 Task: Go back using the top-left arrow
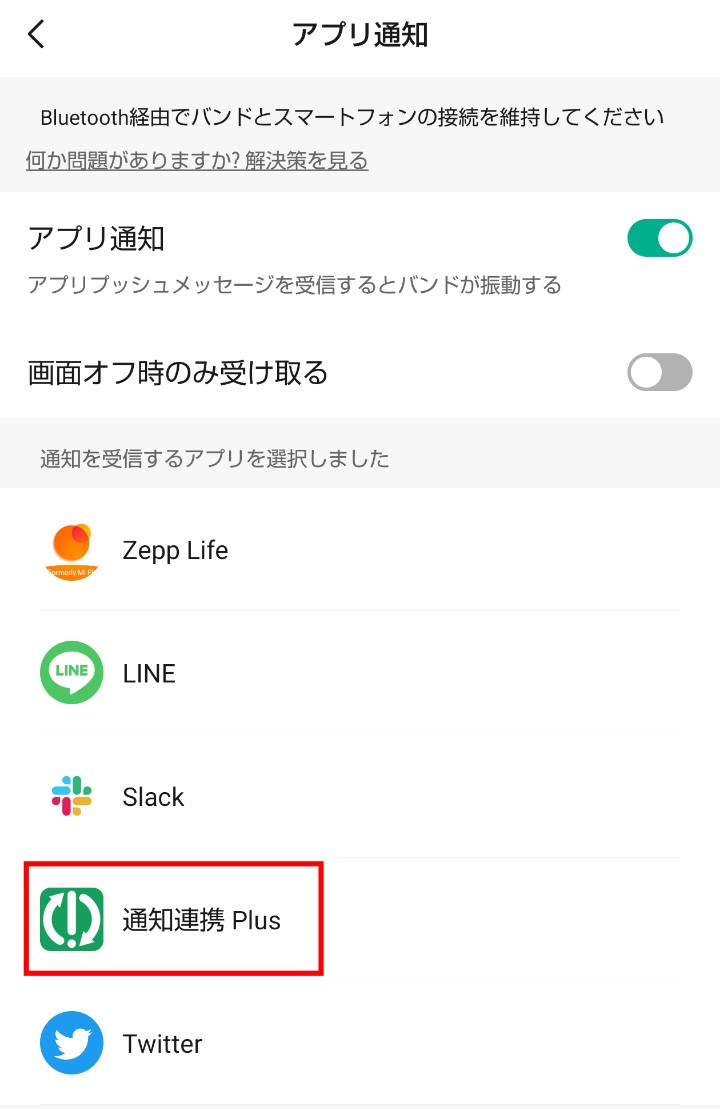pos(37,35)
